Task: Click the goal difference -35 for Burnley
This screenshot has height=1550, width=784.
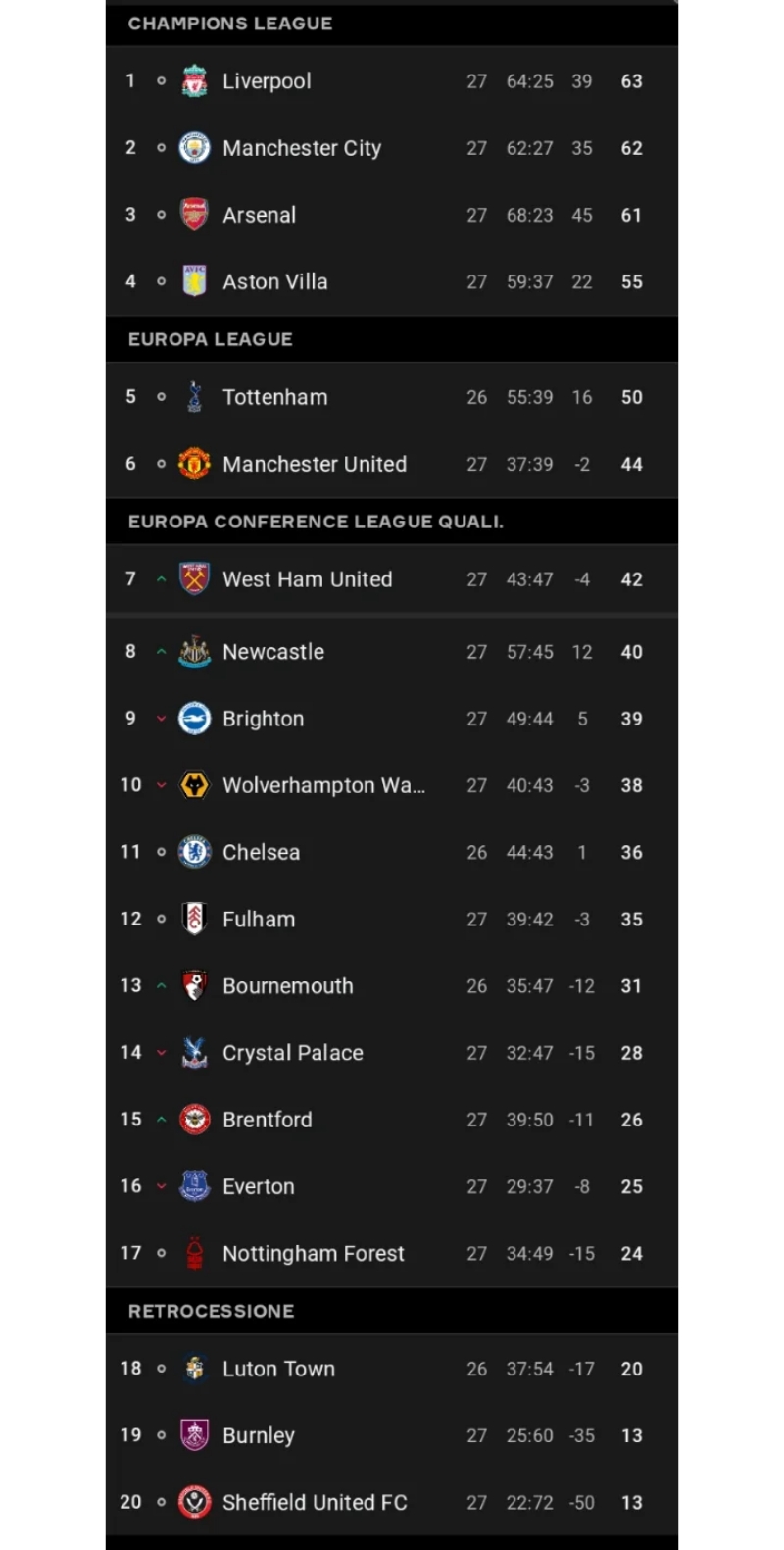Action: 582,1435
